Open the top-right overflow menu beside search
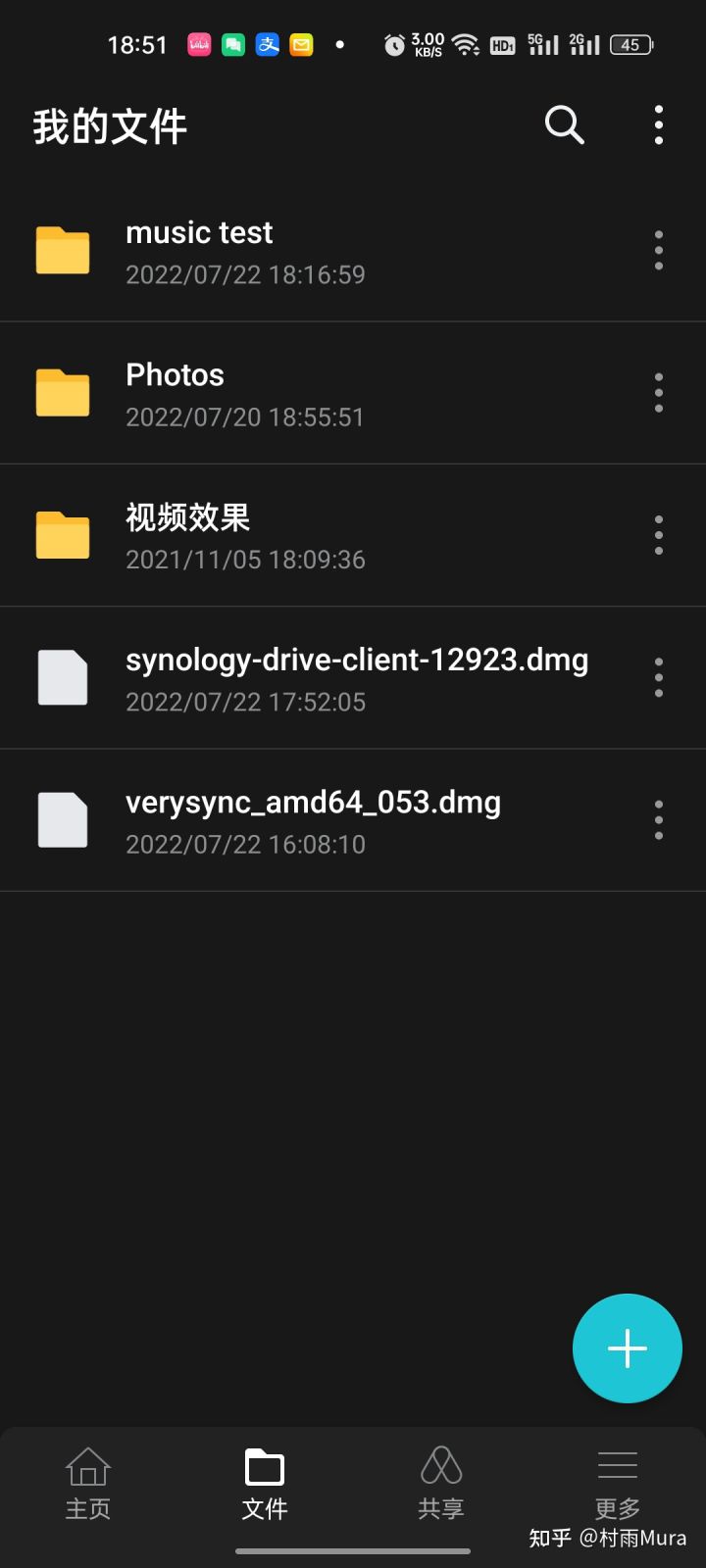Image resolution: width=706 pixels, height=1568 pixels. point(659,125)
